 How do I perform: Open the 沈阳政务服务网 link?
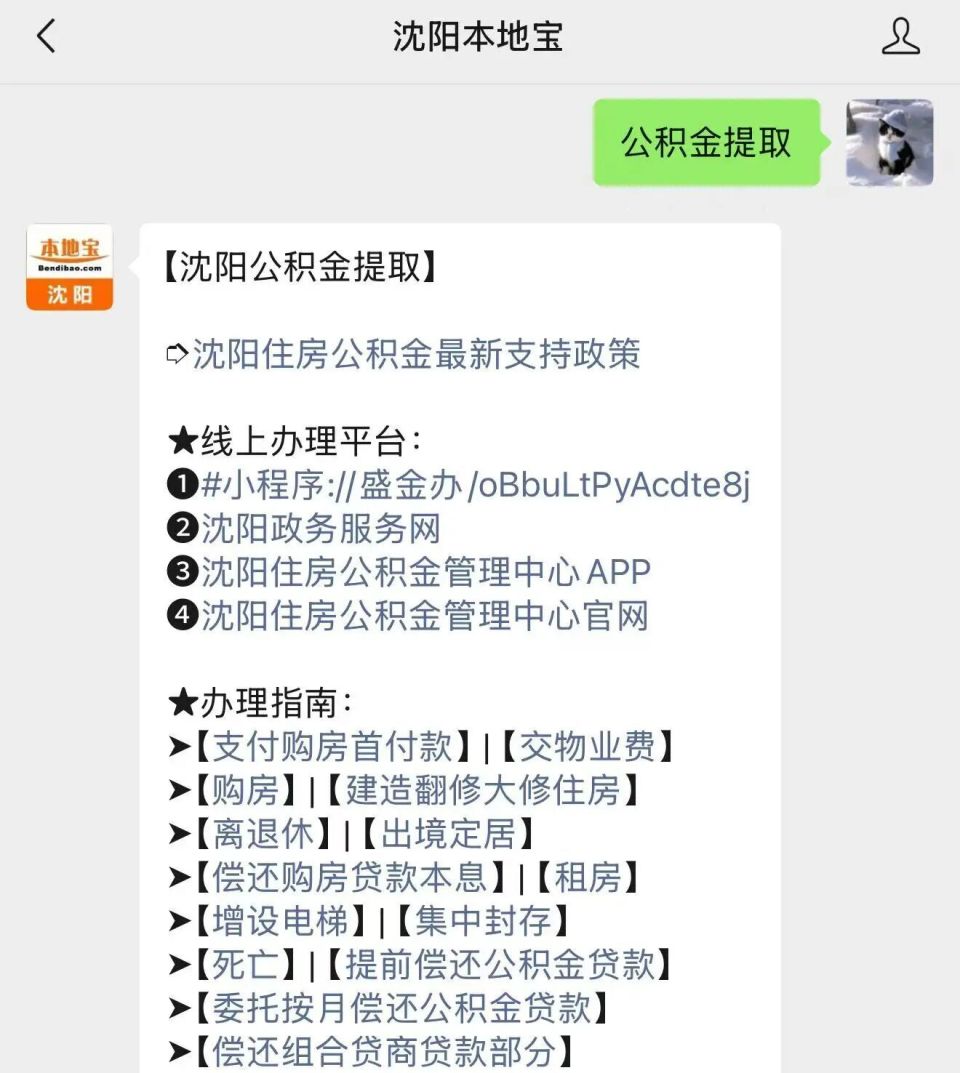[x=320, y=530]
